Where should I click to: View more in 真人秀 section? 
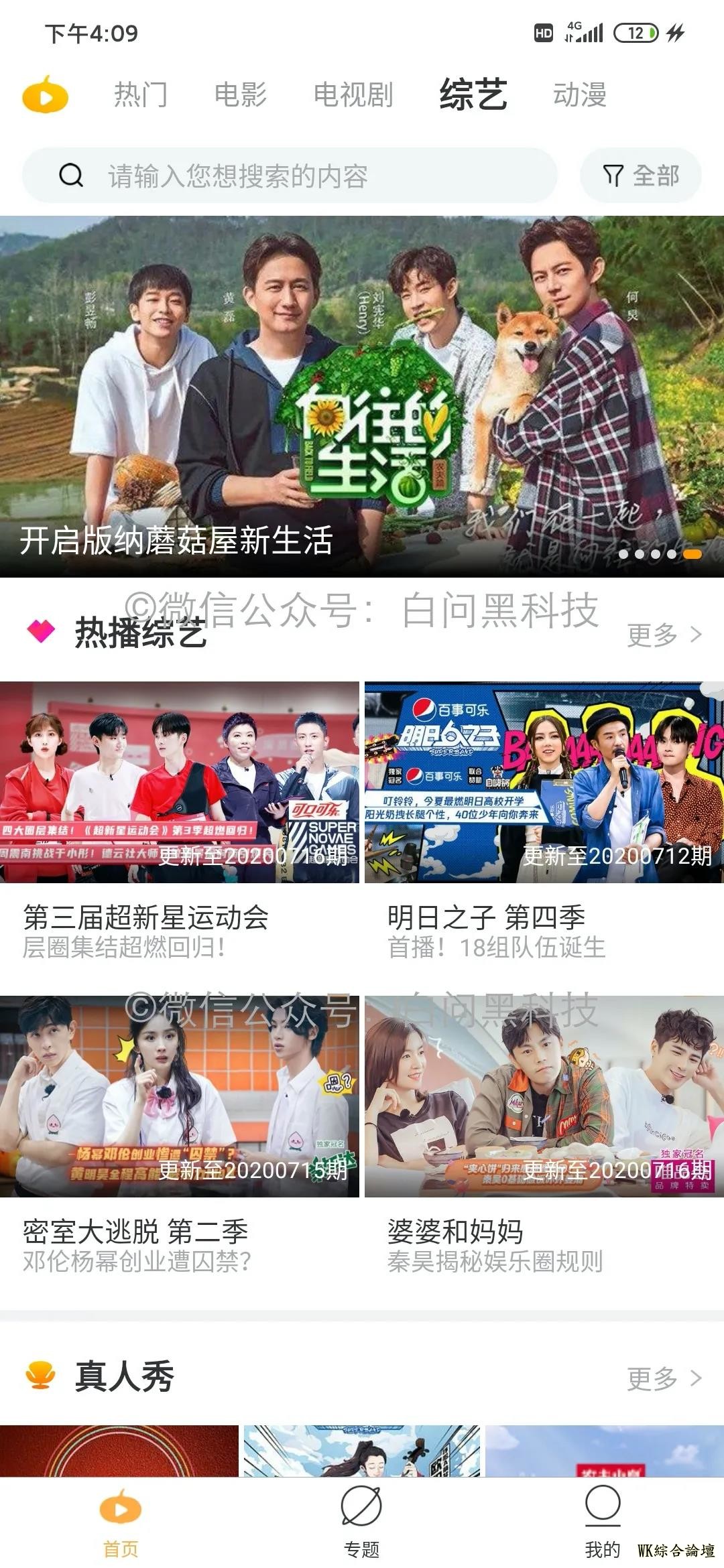(664, 1378)
